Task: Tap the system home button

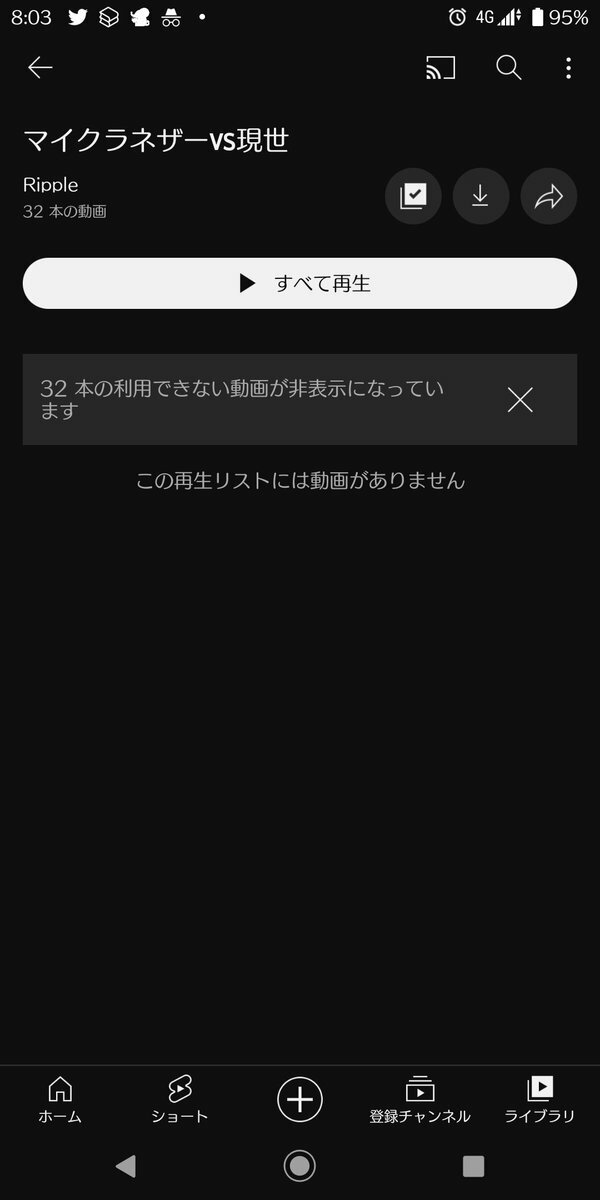Action: (x=299, y=1166)
